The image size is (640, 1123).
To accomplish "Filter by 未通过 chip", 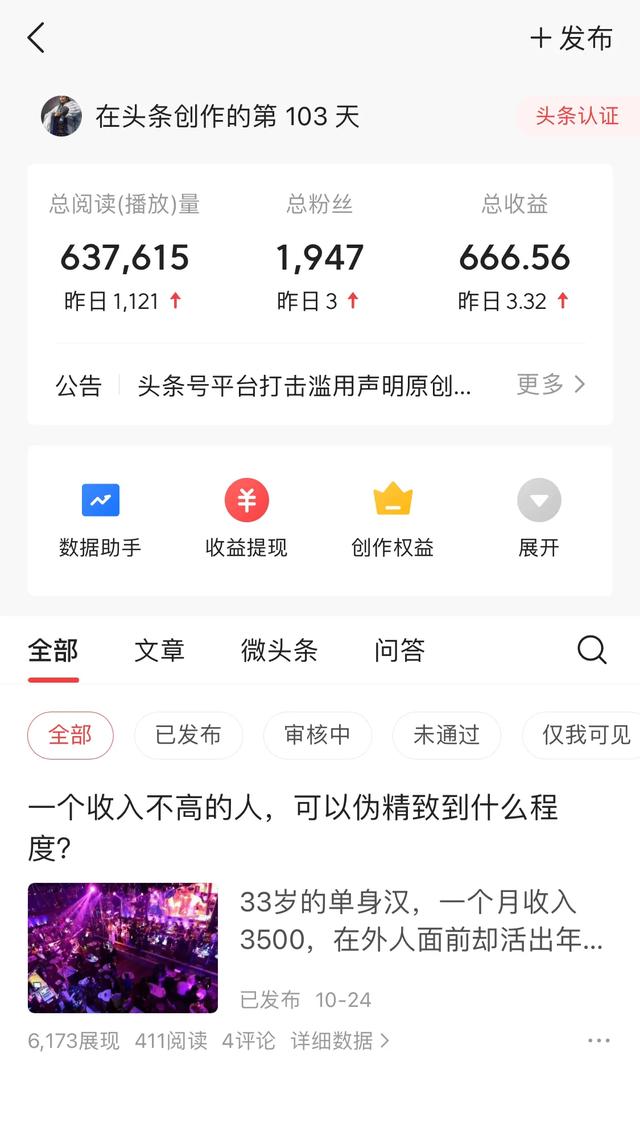I will (446, 736).
